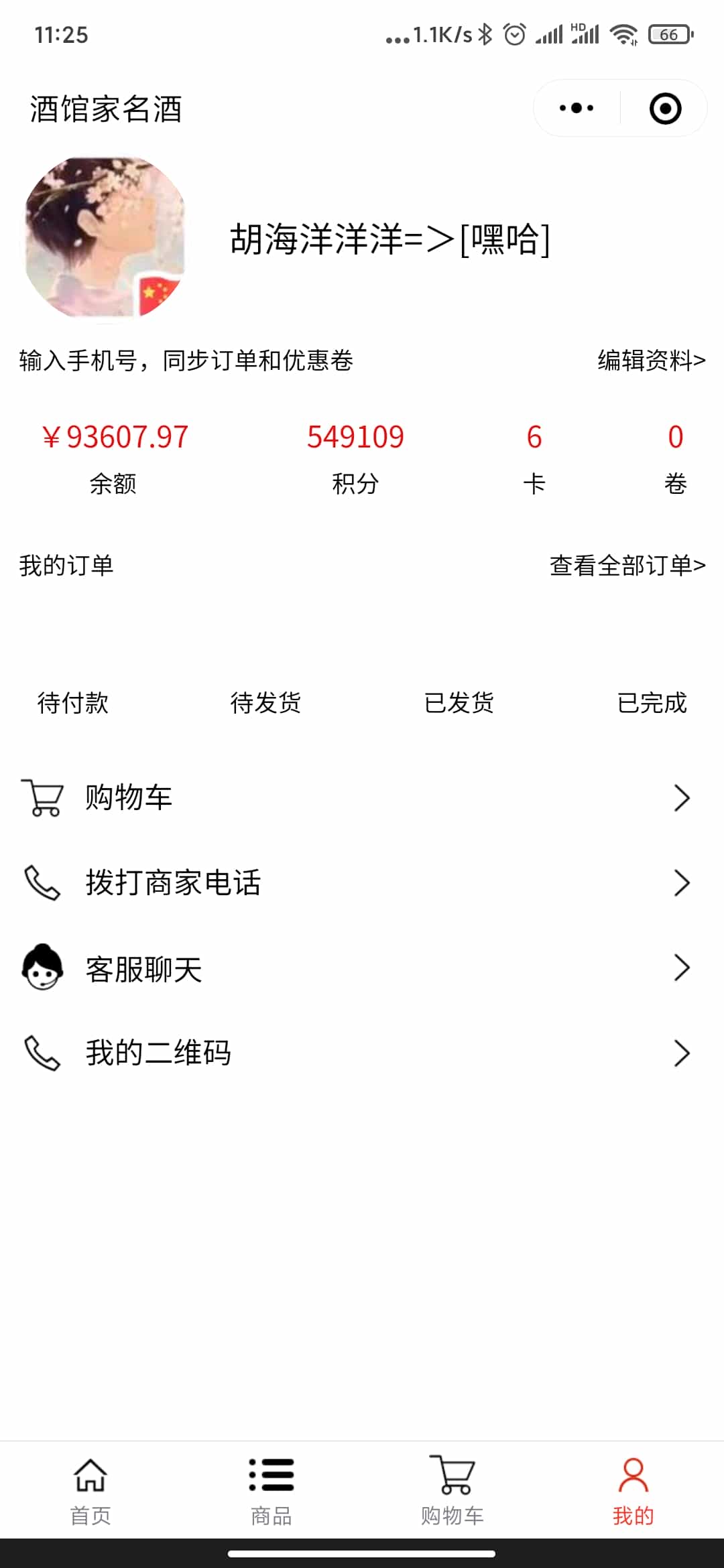This screenshot has height=1568, width=724.
Task: Open the mini program more options menu
Action: tap(577, 108)
